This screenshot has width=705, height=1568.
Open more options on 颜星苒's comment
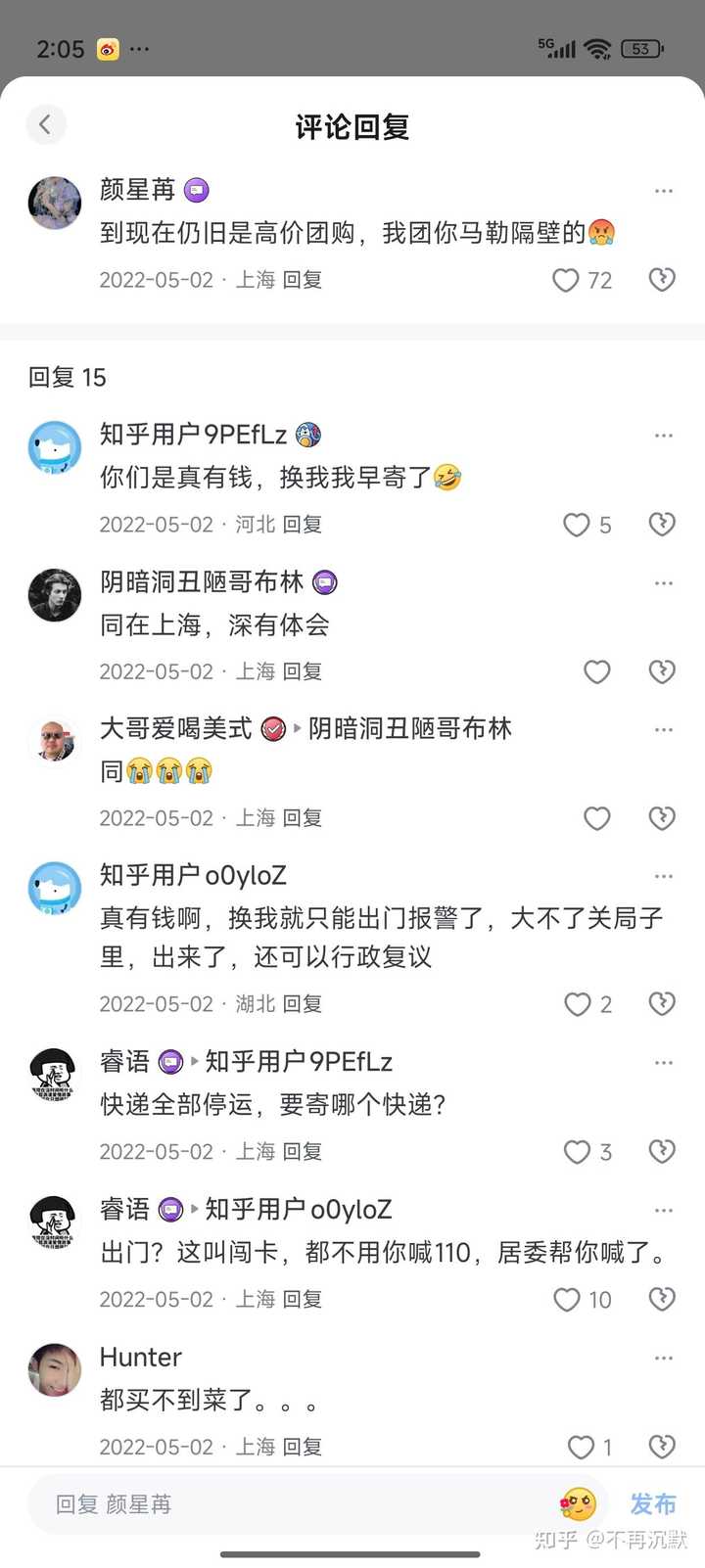click(663, 191)
